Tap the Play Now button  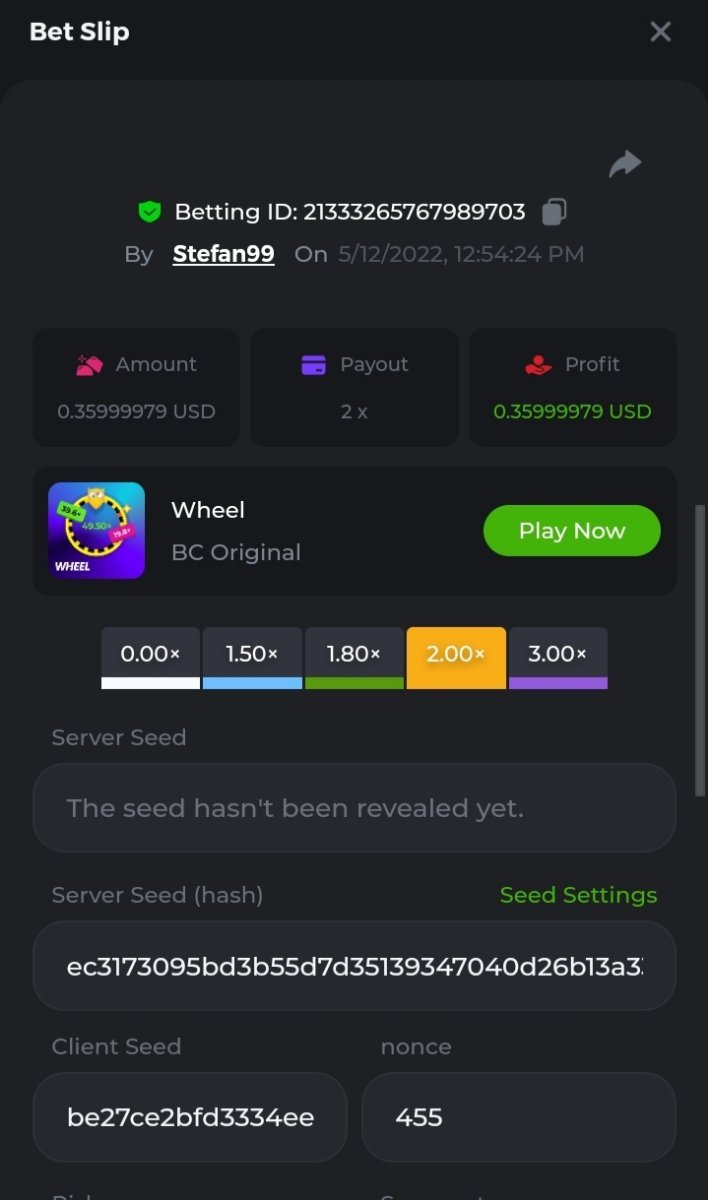click(x=571, y=531)
